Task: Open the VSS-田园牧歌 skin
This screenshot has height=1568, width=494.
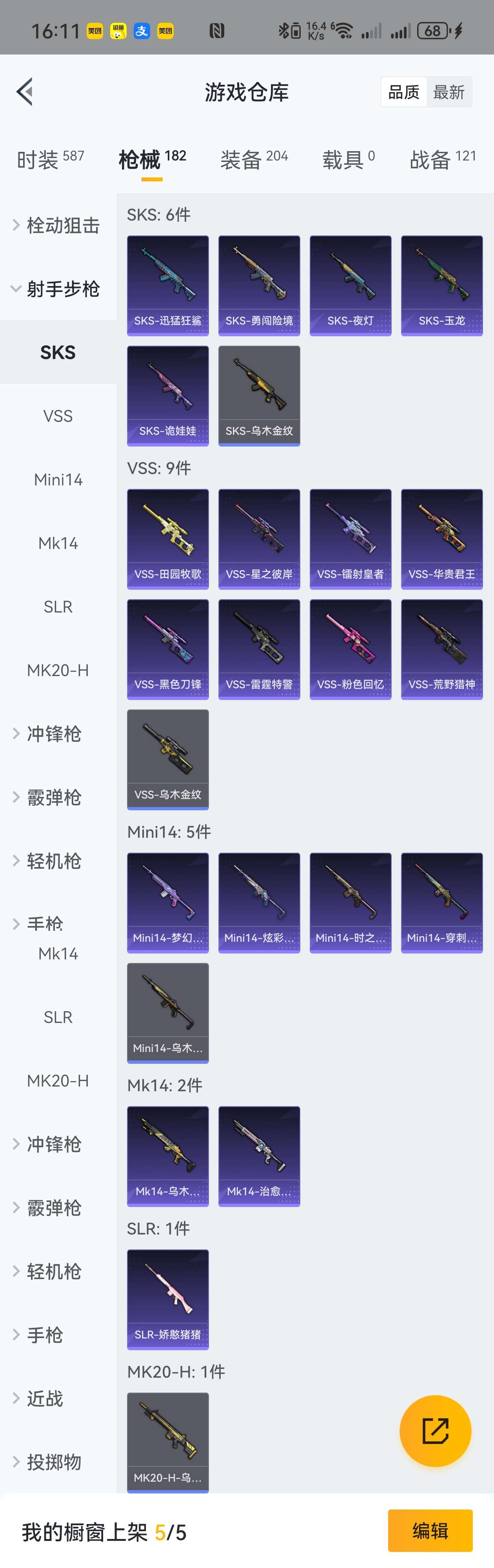Action: pos(168,539)
